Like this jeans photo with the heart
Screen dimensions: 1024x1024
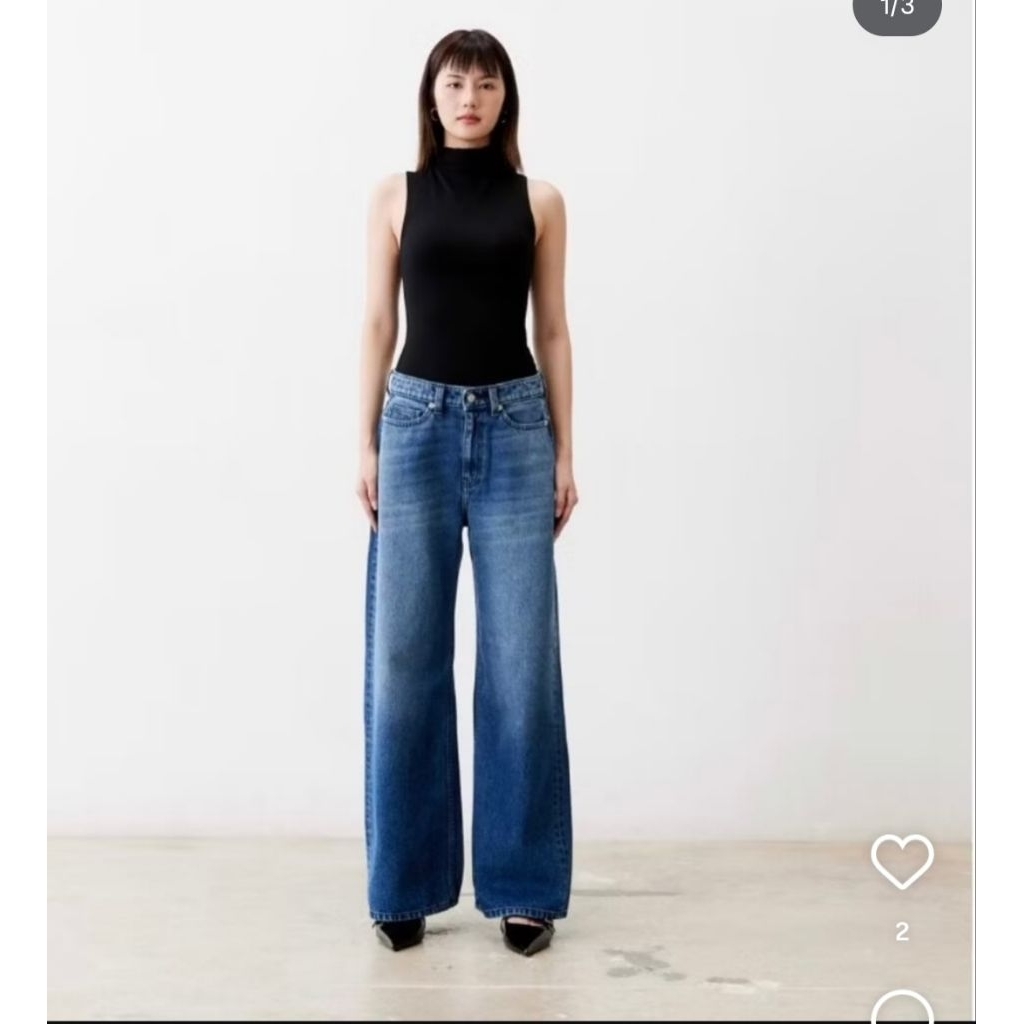point(901,861)
